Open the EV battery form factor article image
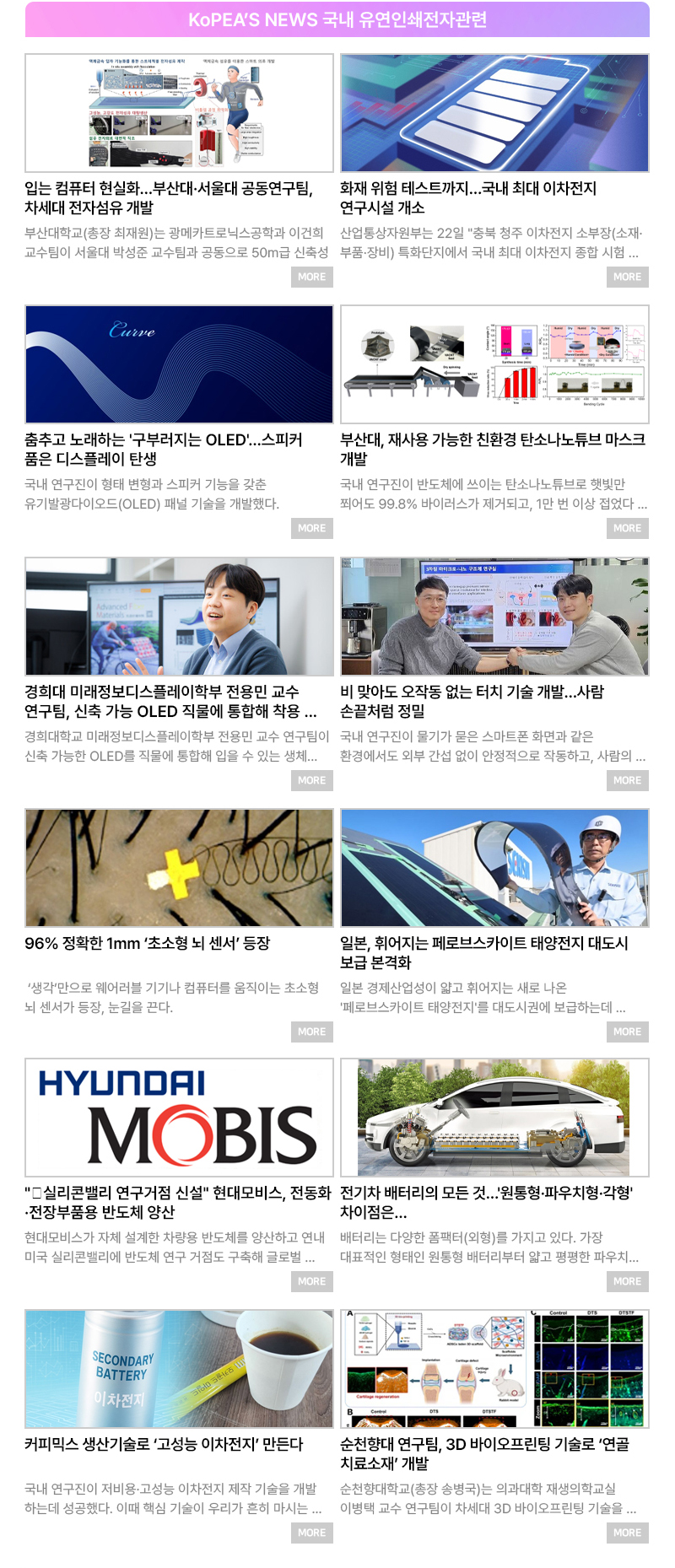675x1568 pixels. (x=494, y=1118)
